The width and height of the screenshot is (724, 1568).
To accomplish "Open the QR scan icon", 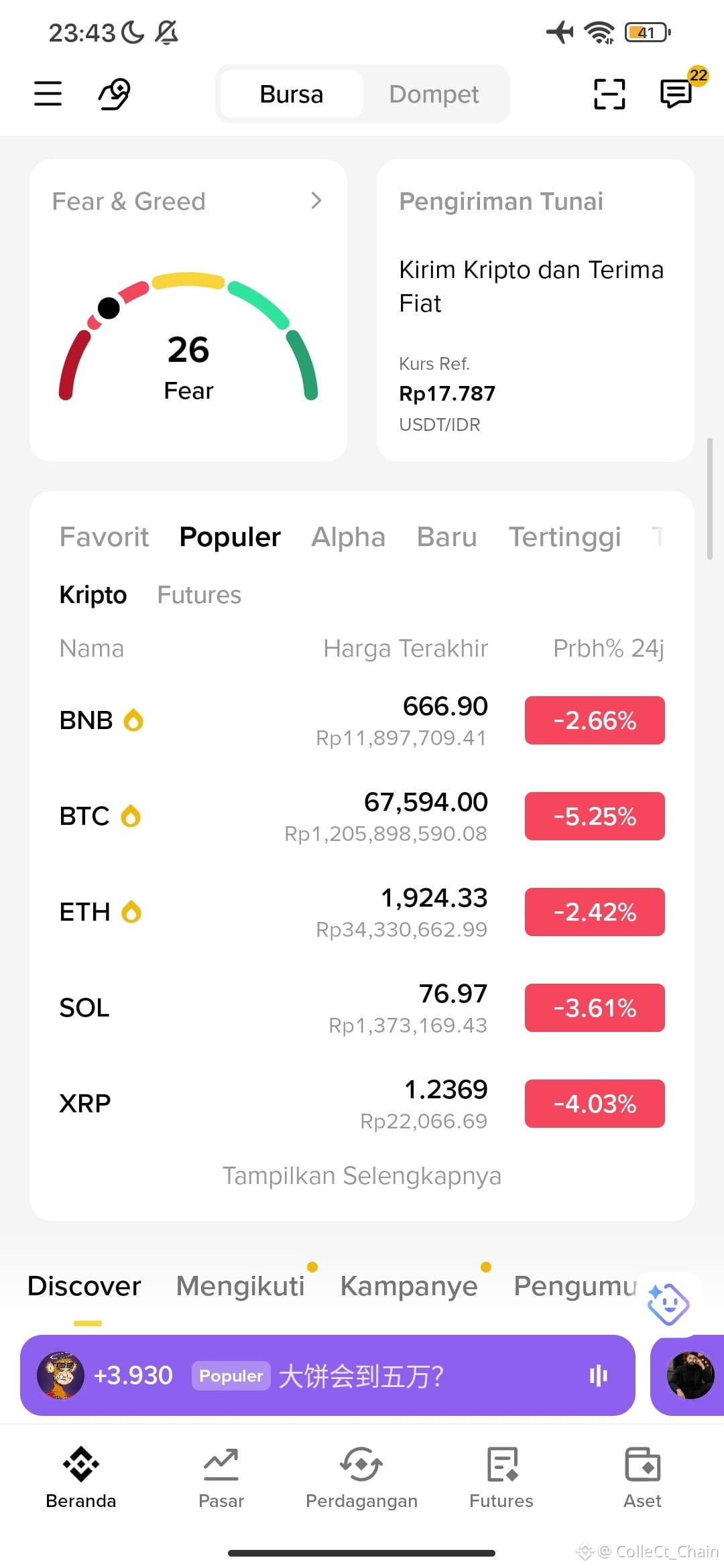I will click(609, 94).
